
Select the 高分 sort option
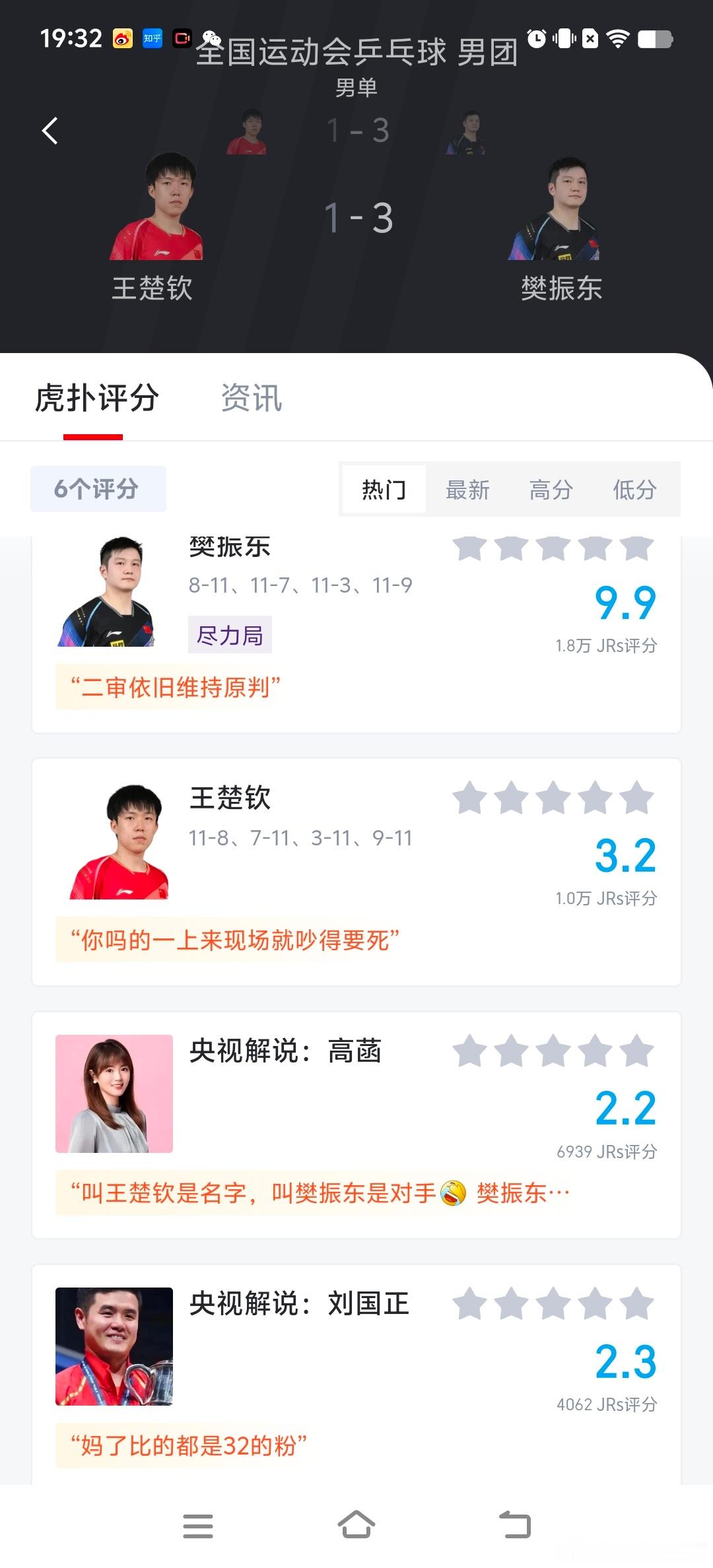[x=552, y=490]
